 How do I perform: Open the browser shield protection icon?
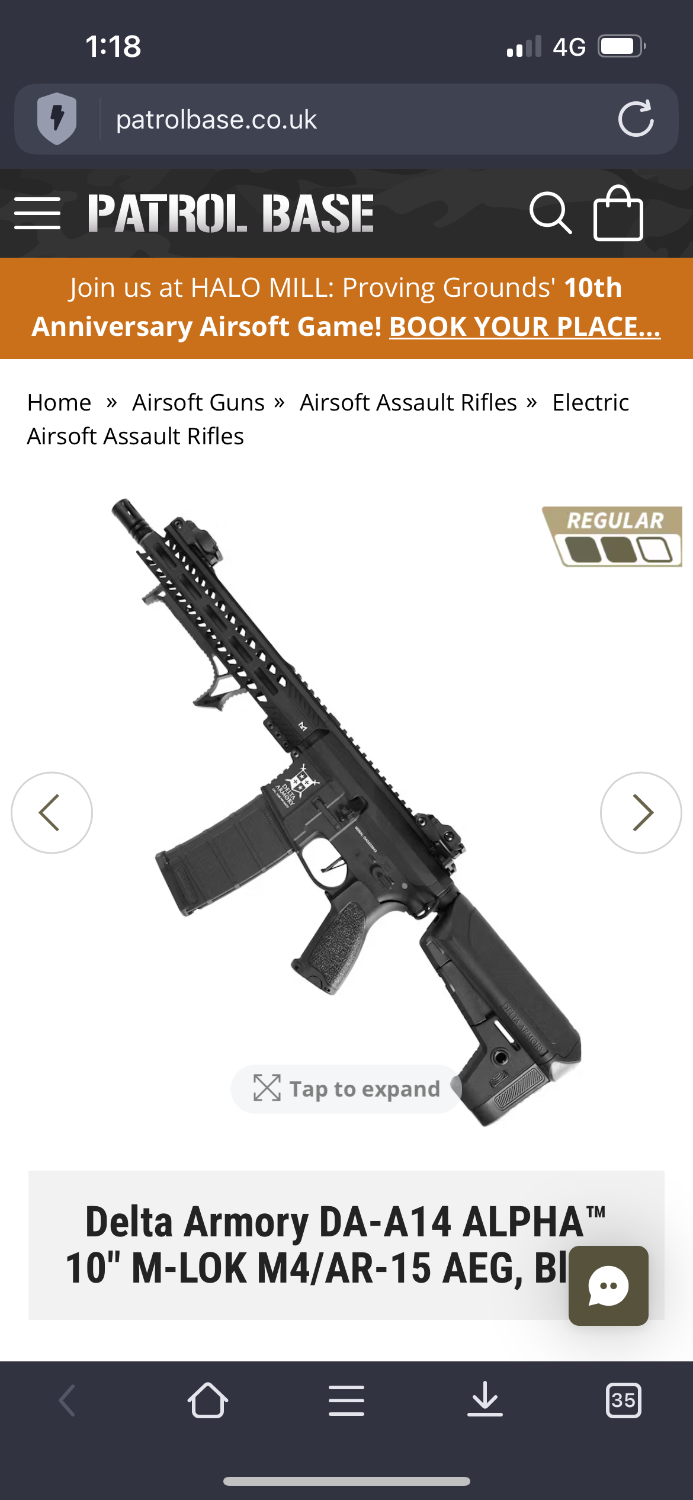[56, 119]
